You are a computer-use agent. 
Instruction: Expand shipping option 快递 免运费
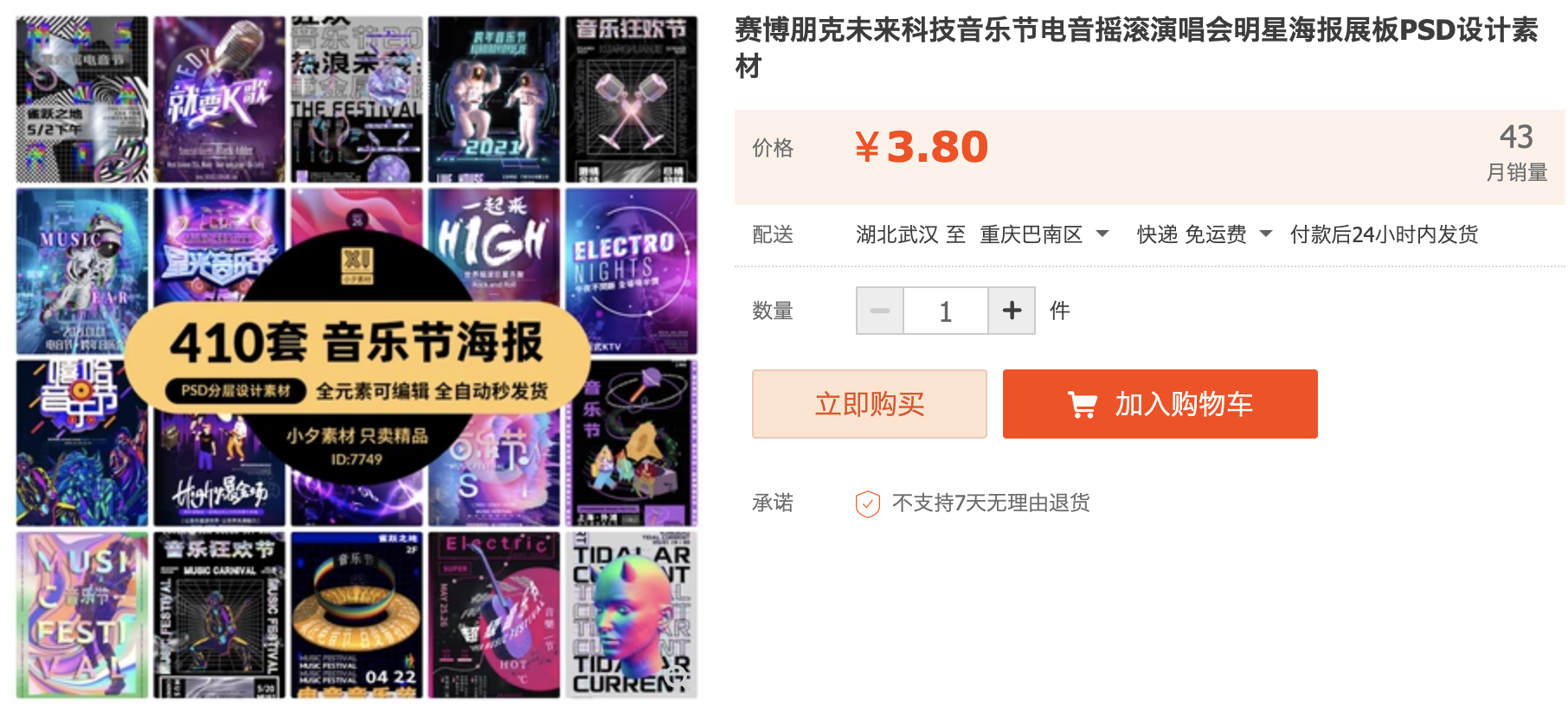coord(1204,234)
